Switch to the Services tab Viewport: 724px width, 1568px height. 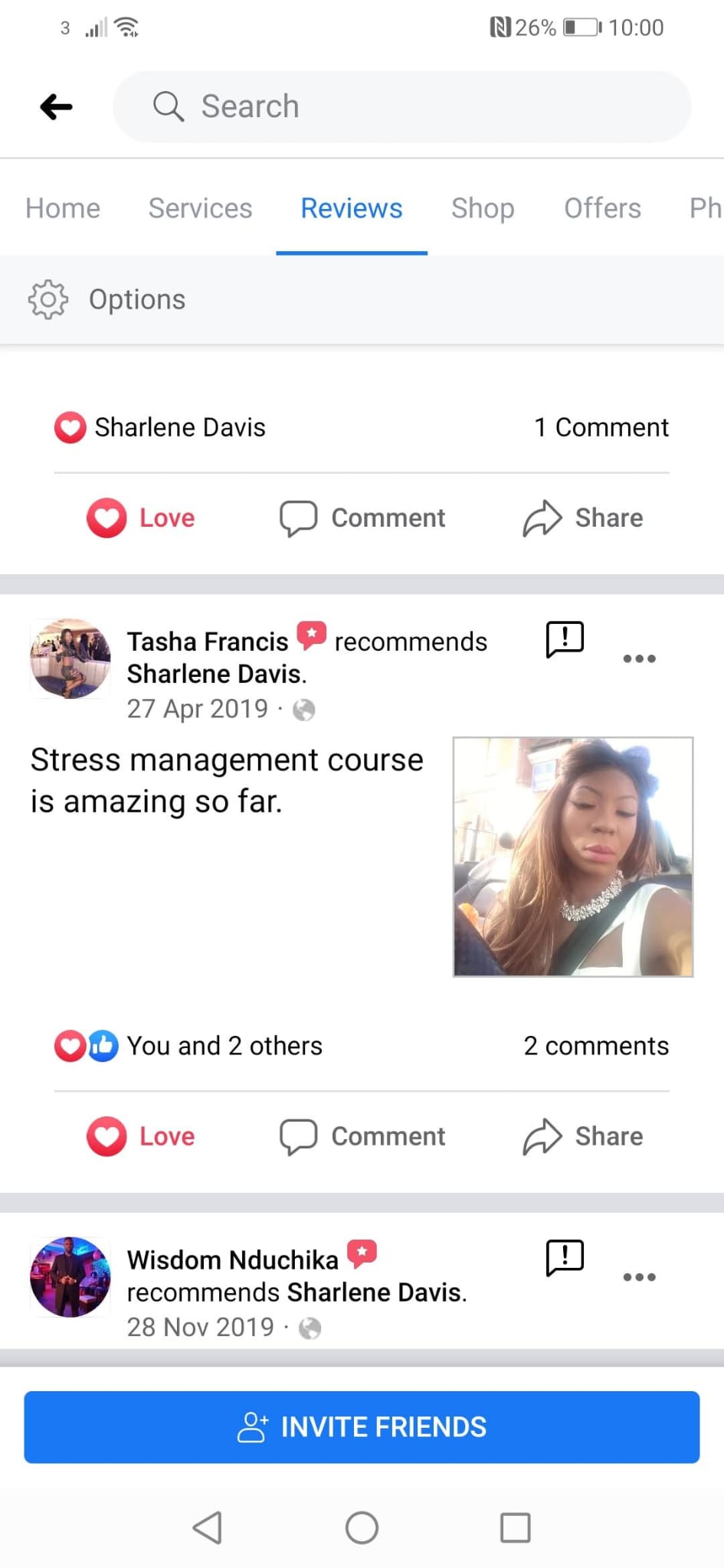(x=200, y=208)
